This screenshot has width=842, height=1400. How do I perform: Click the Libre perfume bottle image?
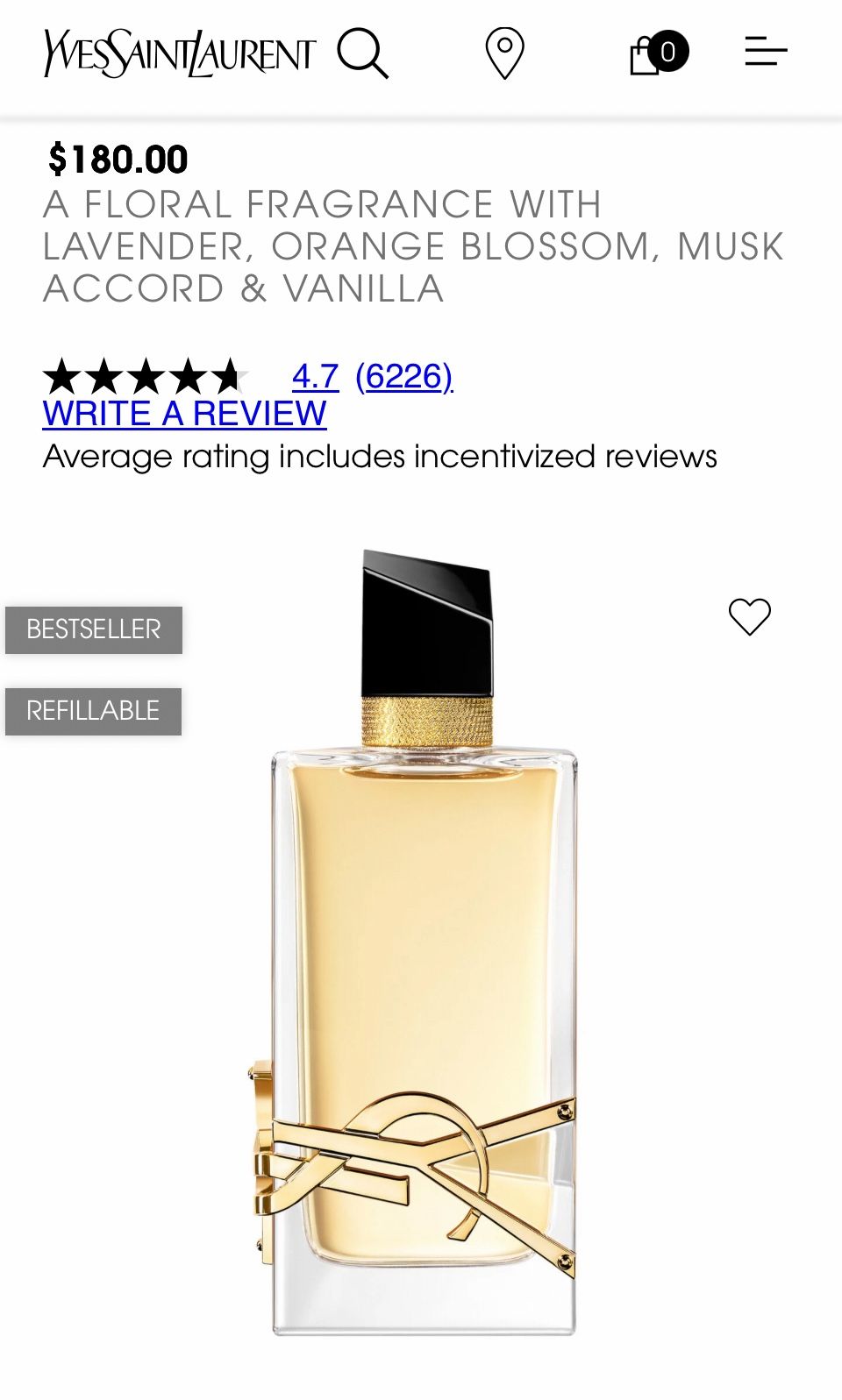pos(421,964)
